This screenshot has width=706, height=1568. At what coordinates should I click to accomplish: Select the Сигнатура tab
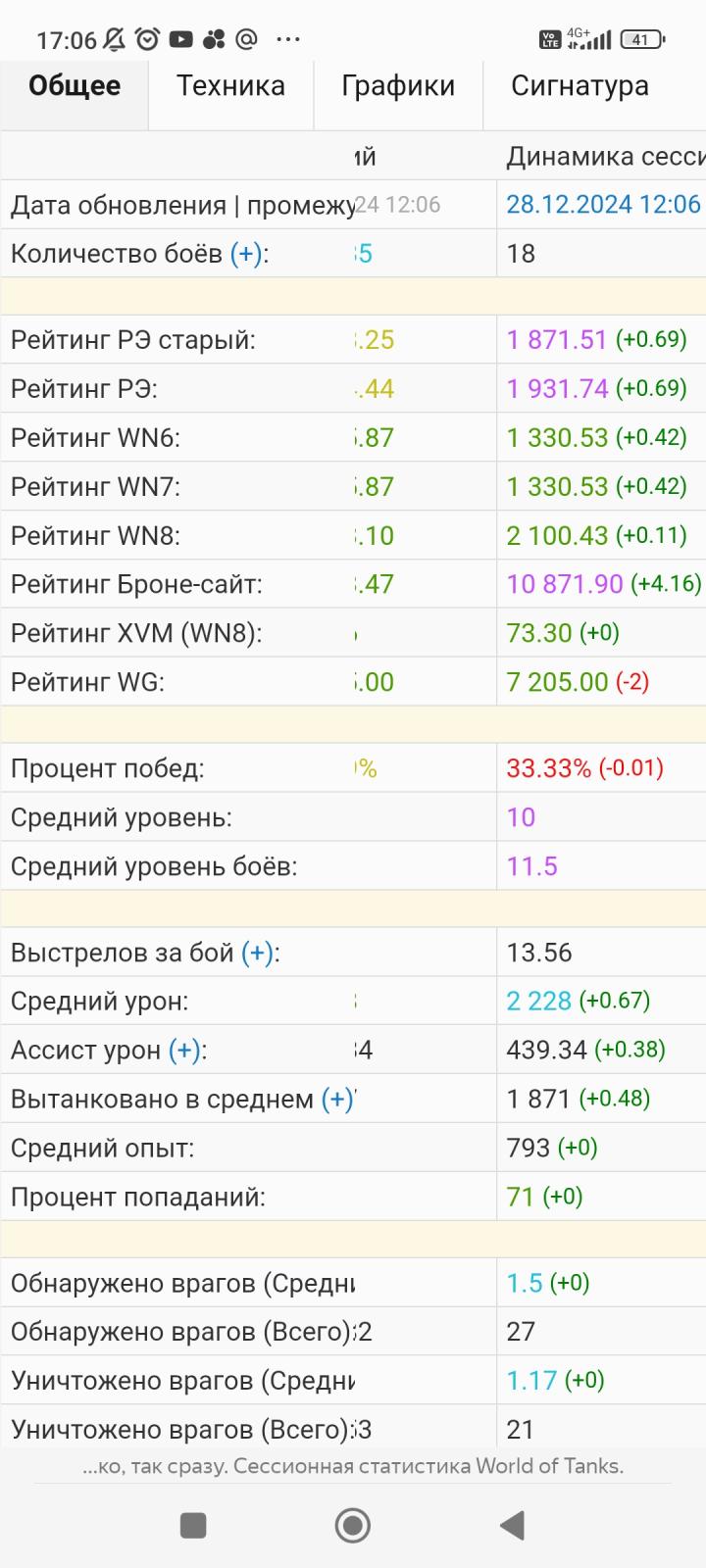(580, 86)
